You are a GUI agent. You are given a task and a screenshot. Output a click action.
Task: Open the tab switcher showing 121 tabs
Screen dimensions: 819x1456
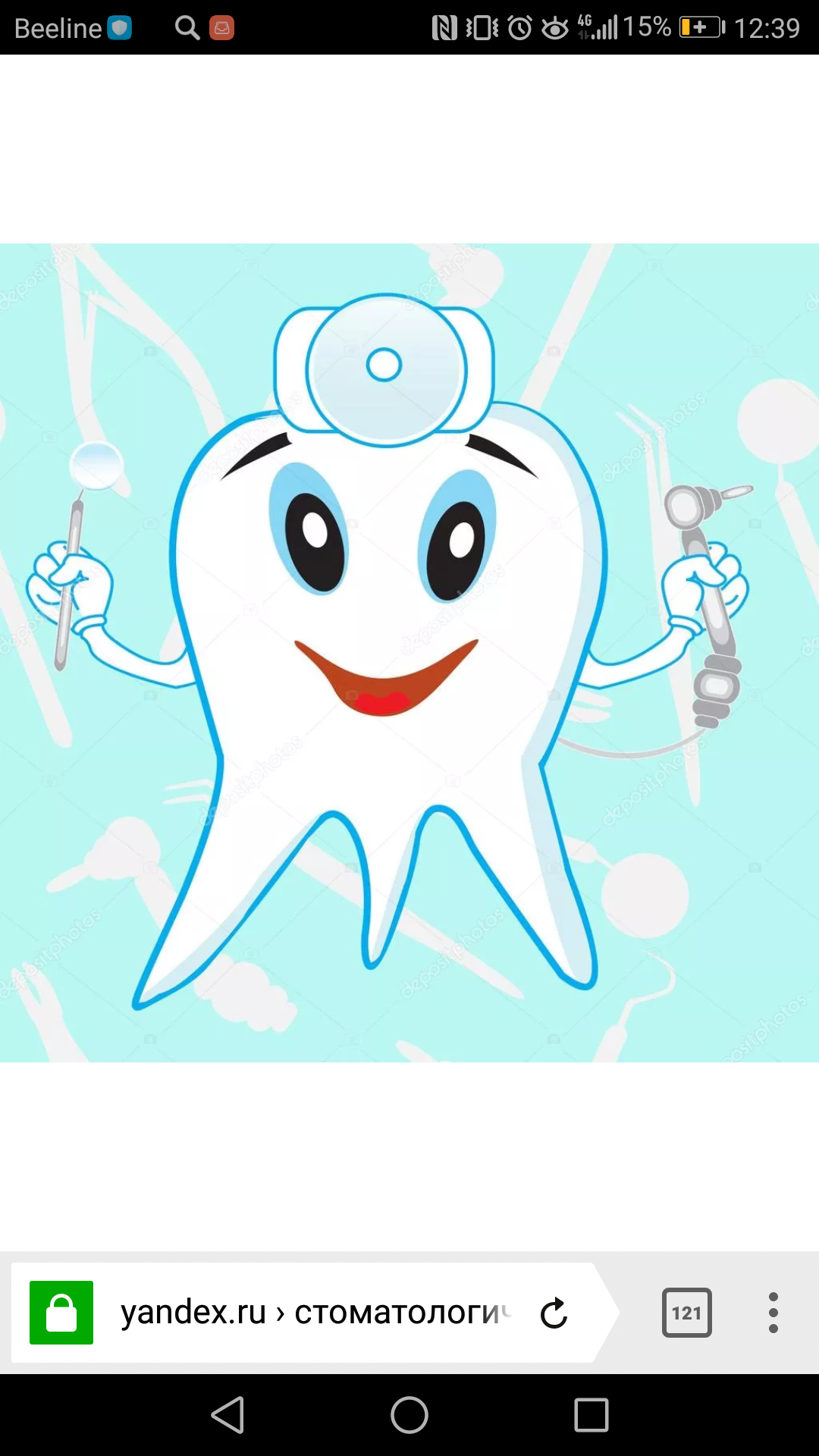click(x=686, y=1313)
